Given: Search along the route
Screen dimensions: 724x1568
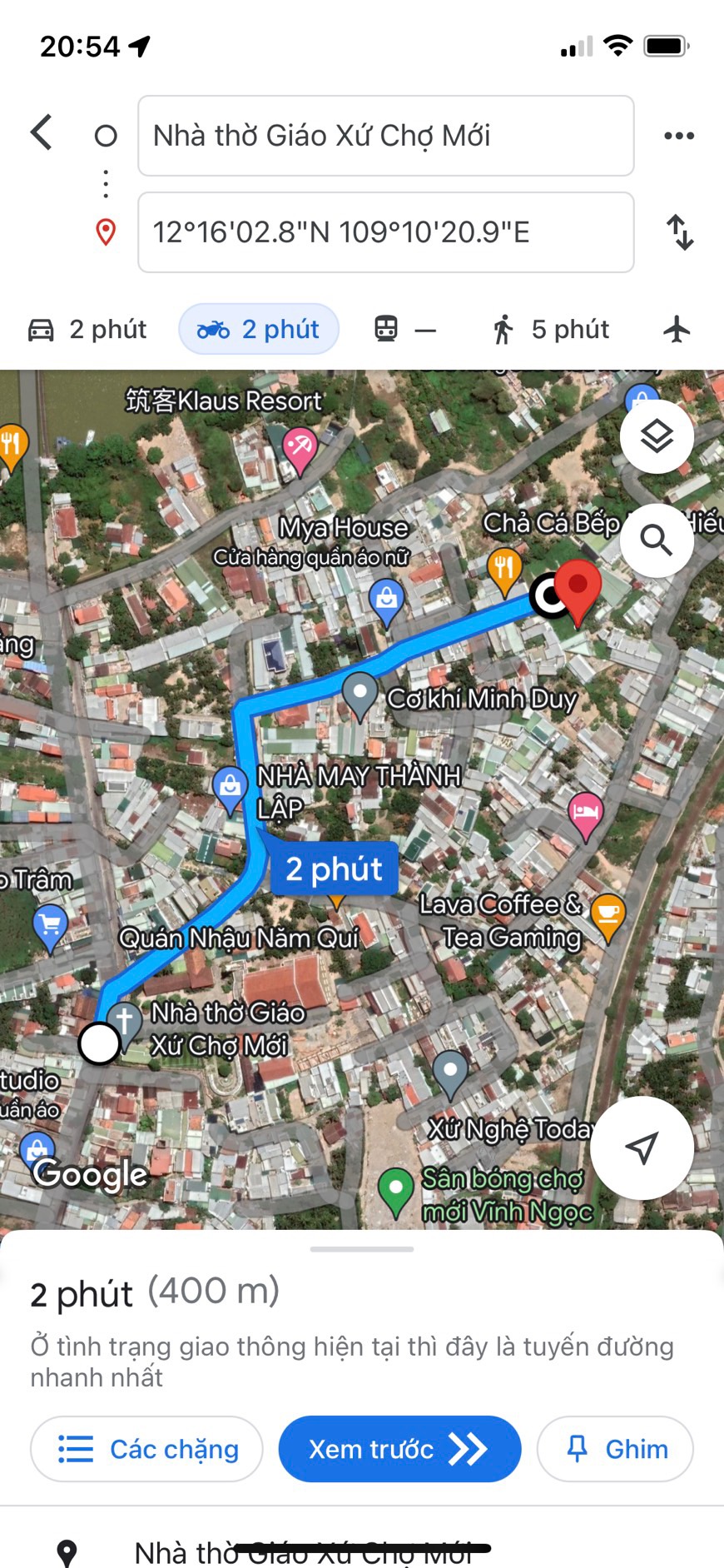Looking at the screenshot, I should [657, 541].
